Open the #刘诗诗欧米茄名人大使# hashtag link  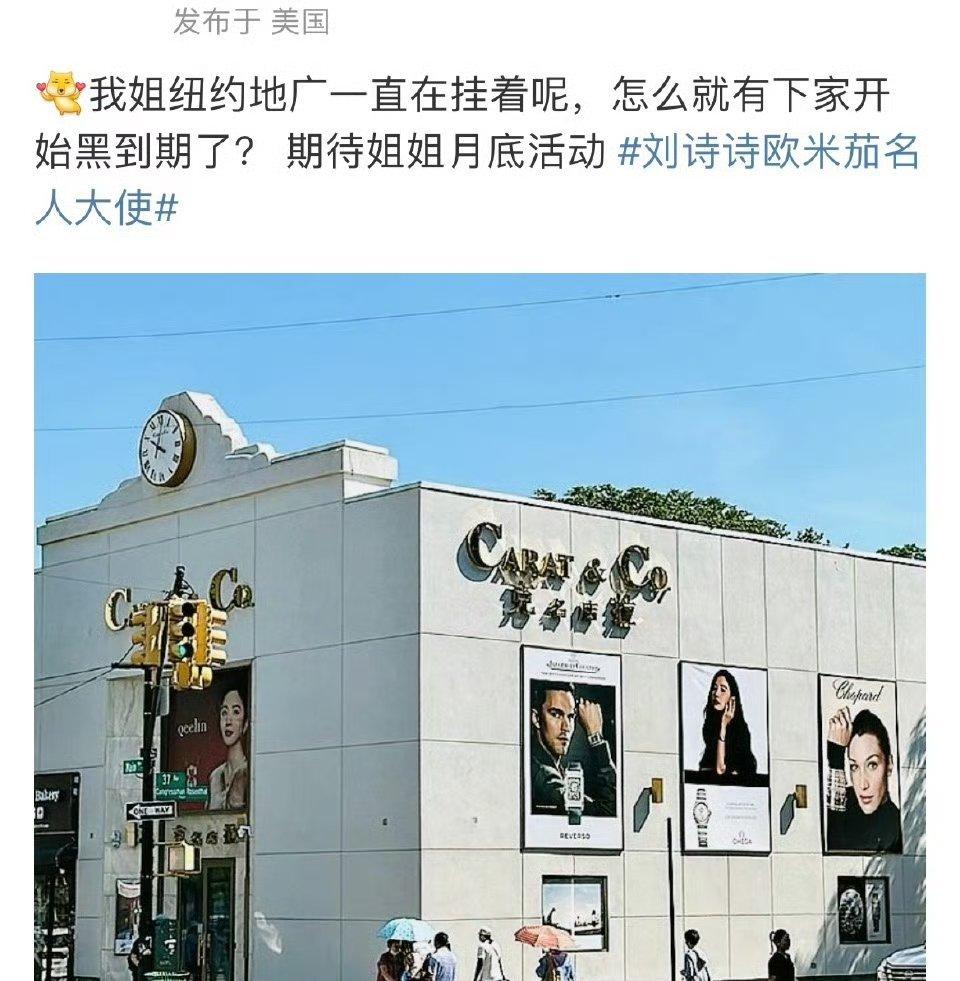[x=768, y=154]
